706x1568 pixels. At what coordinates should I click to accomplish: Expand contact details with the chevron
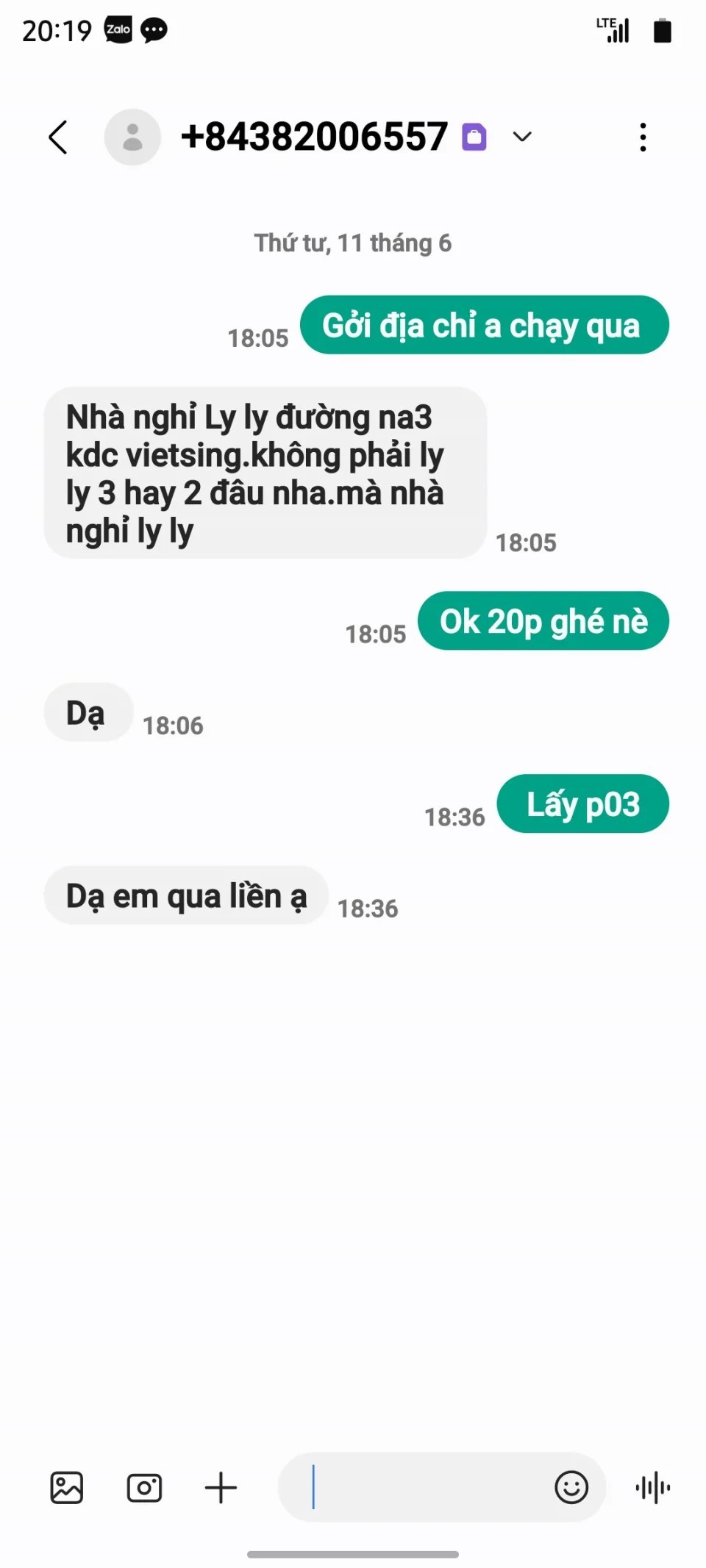pos(522,137)
